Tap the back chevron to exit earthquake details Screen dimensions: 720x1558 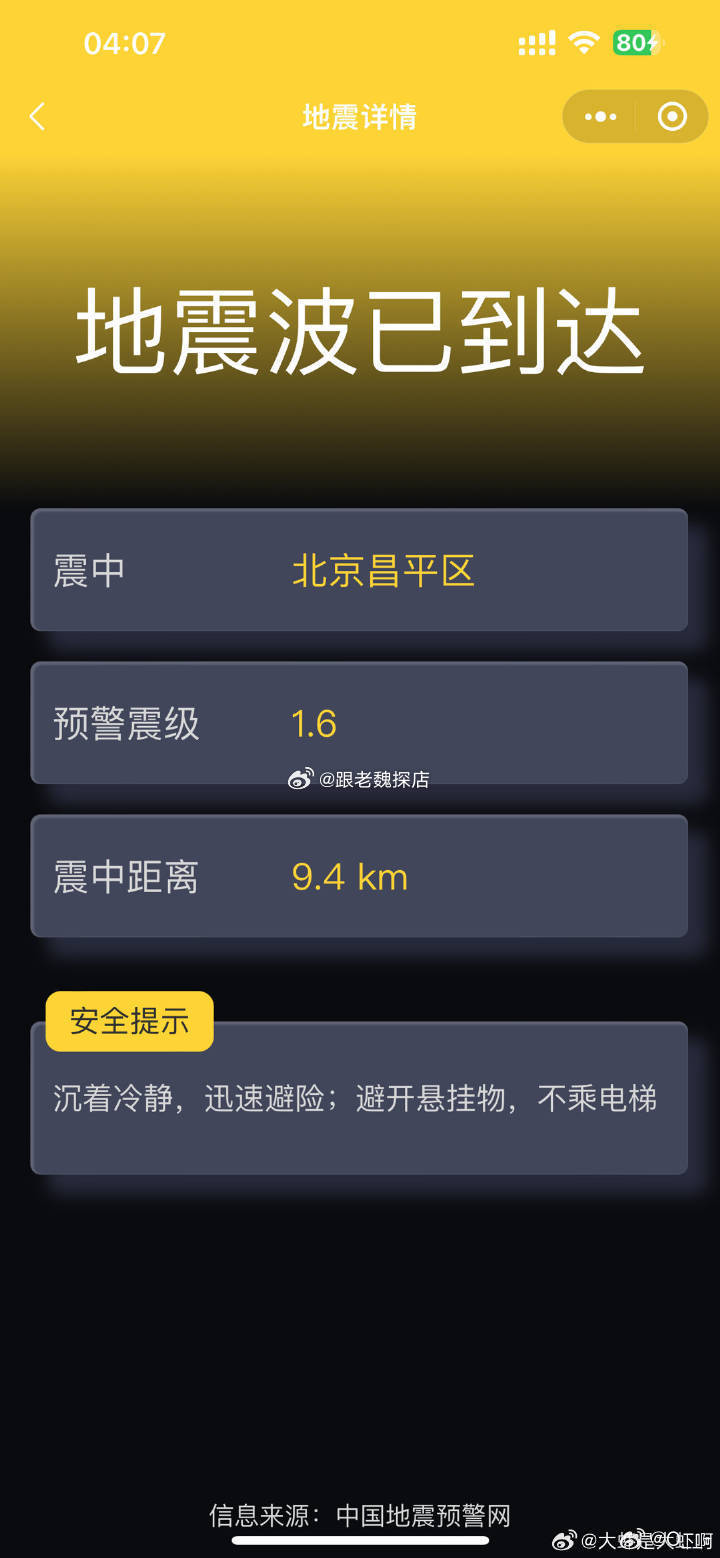(x=37, y=116)
